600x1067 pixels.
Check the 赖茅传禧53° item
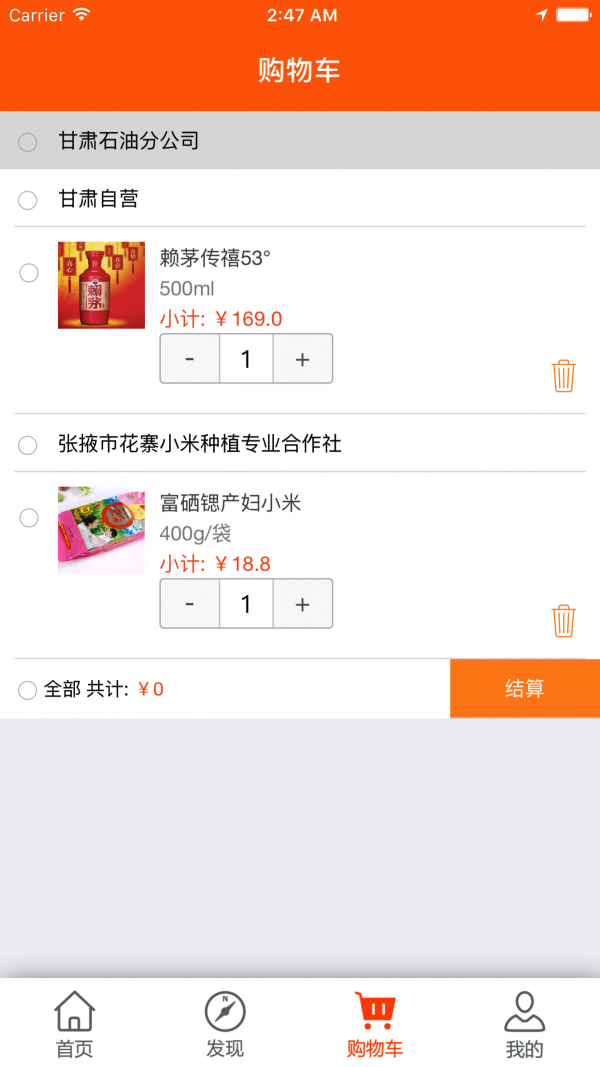pyautogui.click(x=29, y=273)
